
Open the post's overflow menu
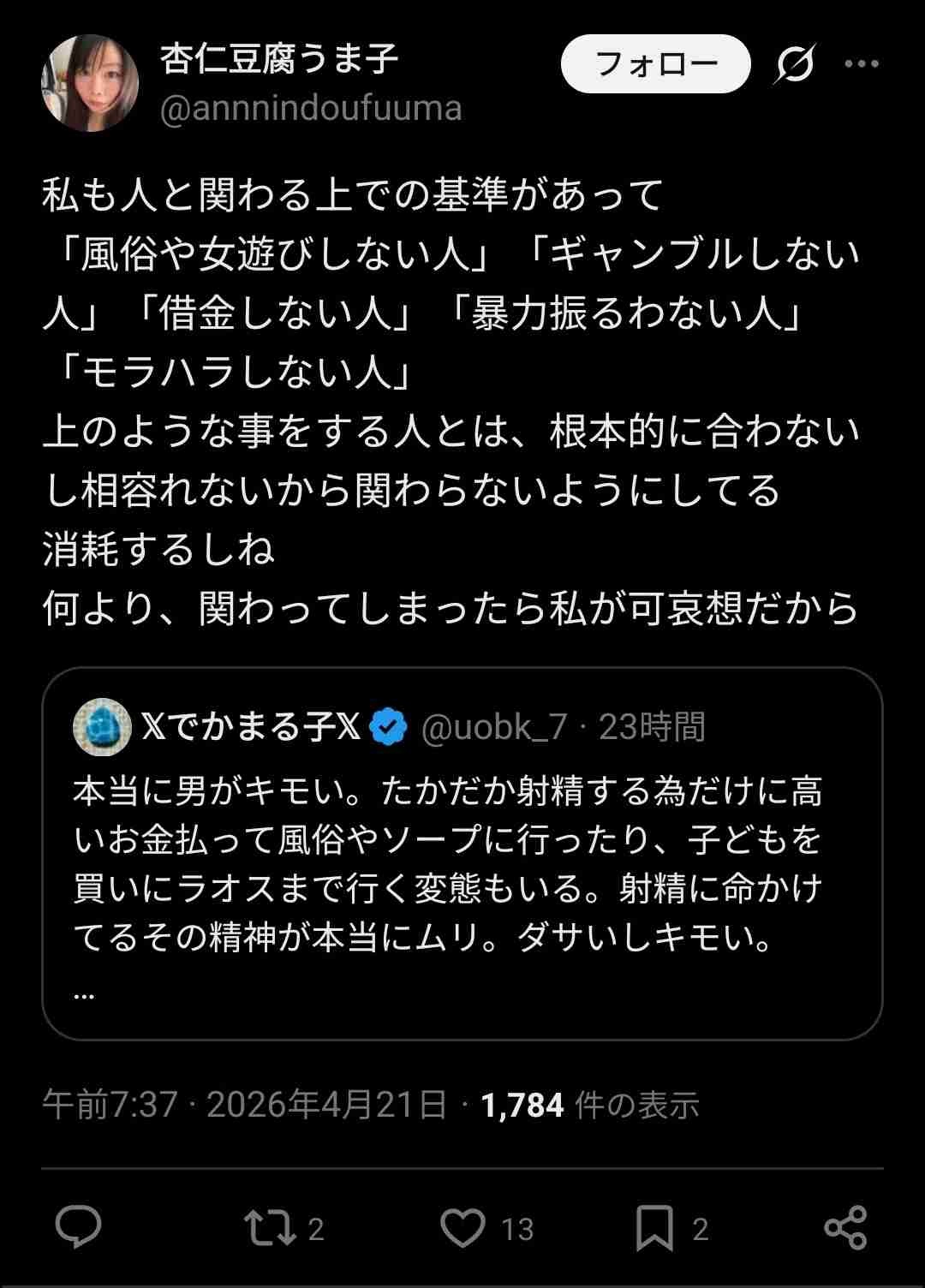tap(861, 64)
